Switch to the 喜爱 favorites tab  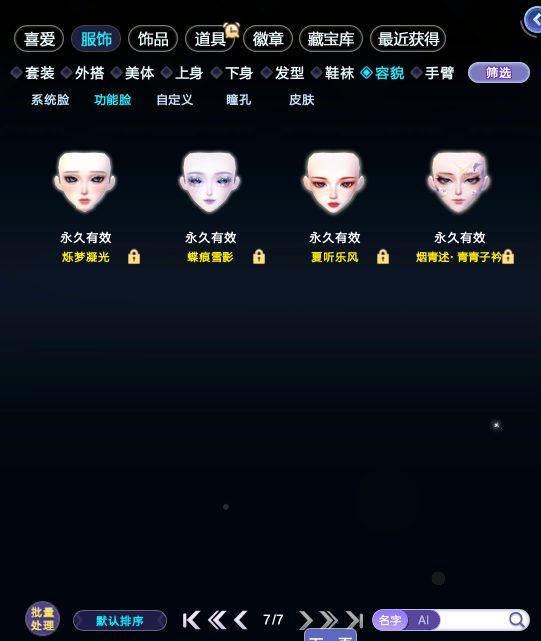pos(39,39)
